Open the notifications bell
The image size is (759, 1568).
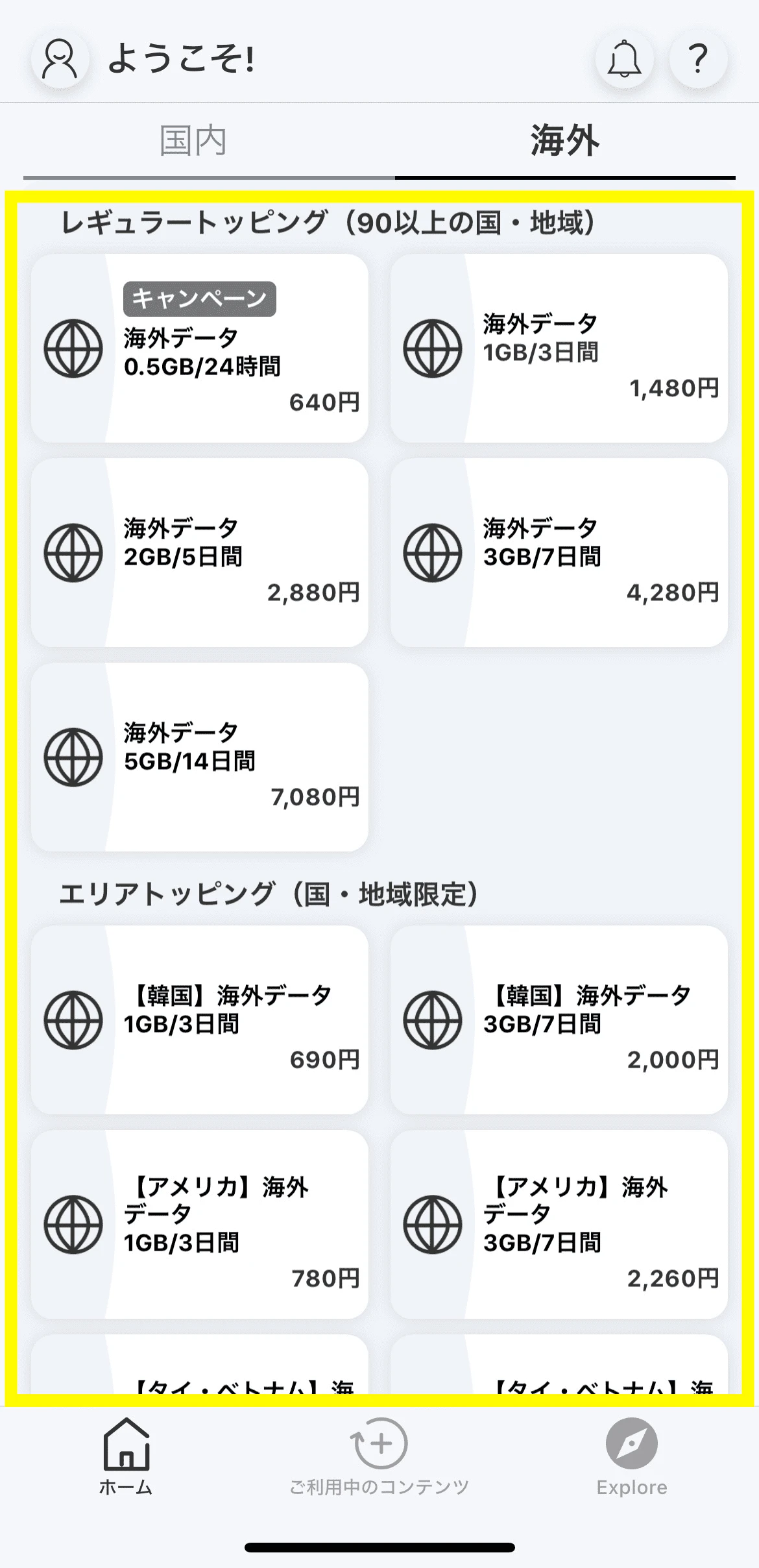coord(624,59)
